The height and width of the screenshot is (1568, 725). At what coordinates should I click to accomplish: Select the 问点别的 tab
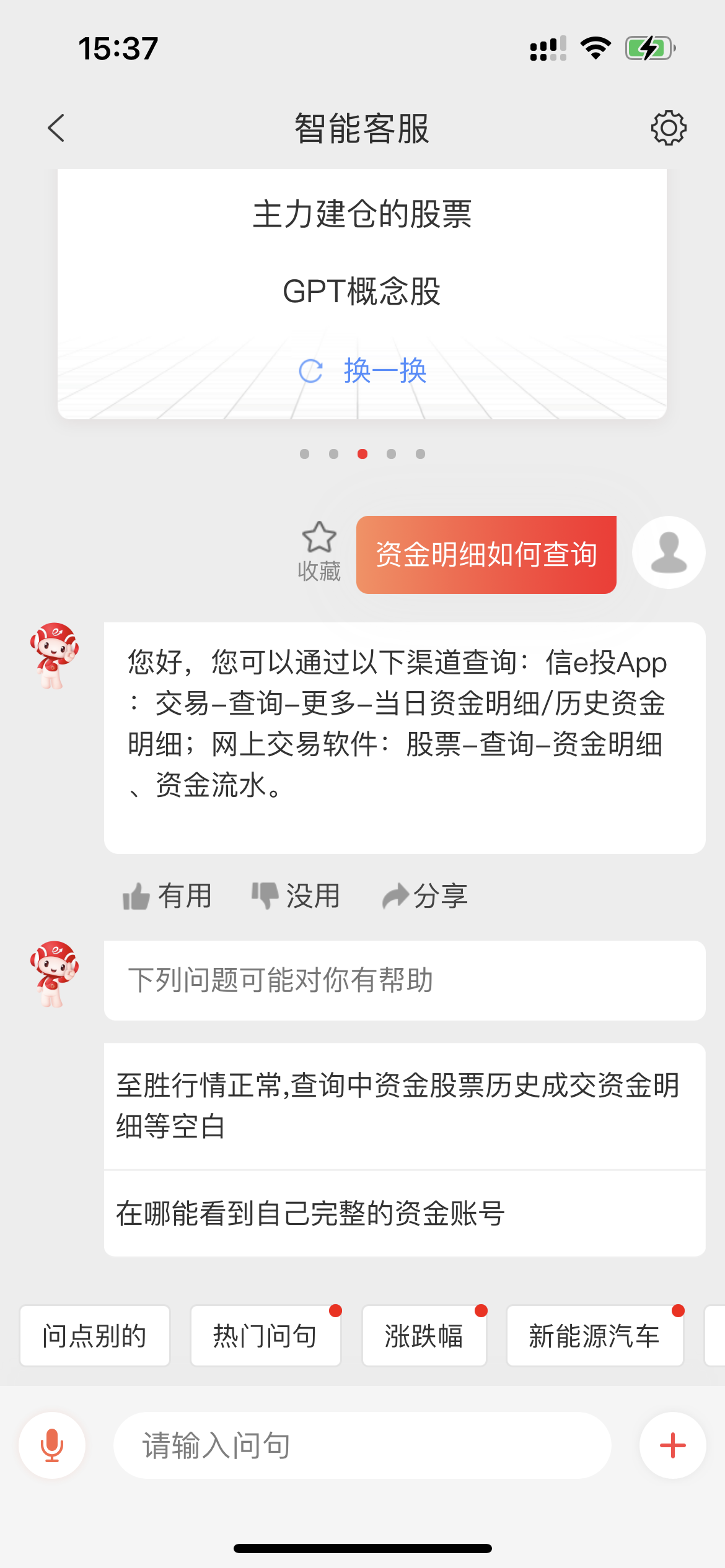point(94,1335)
